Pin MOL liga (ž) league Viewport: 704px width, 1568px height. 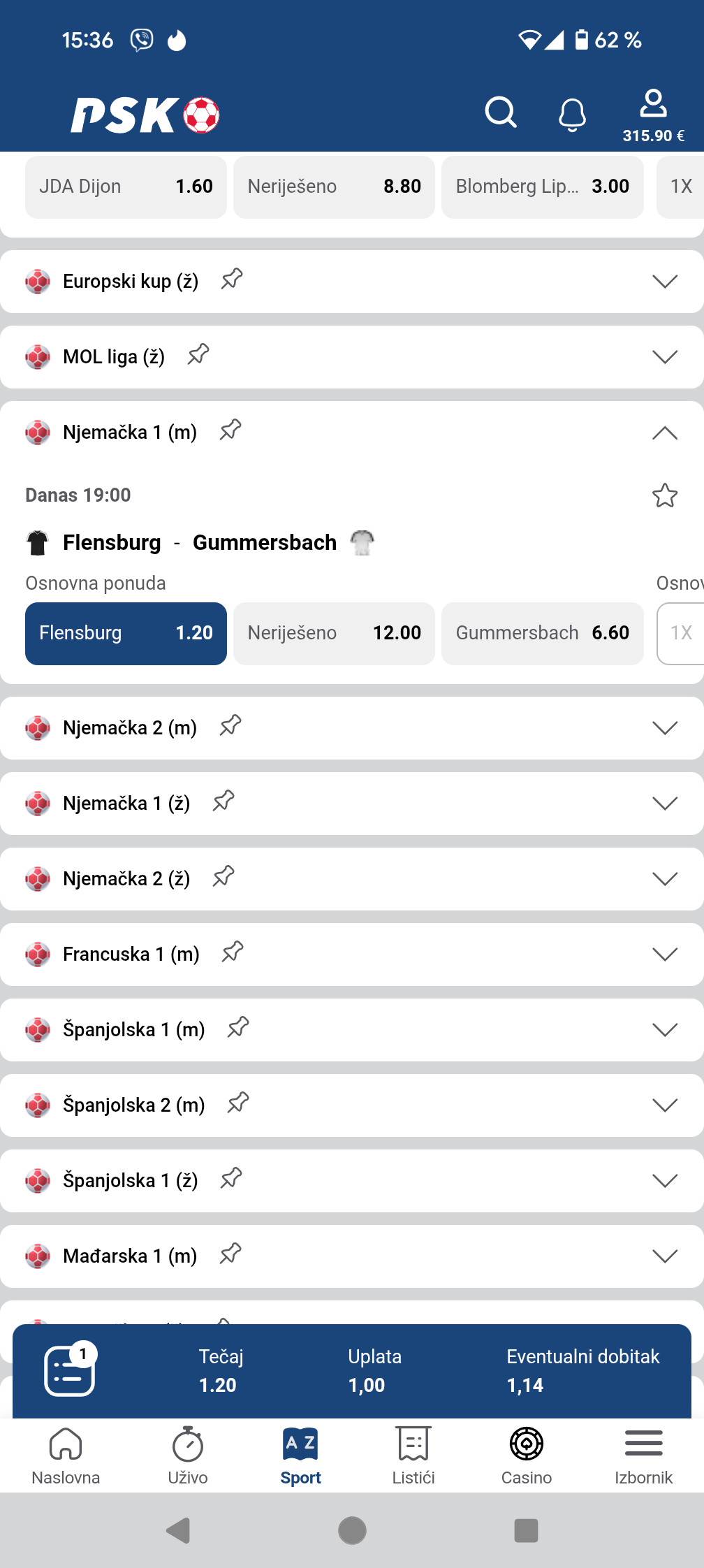[x=198, y=355]
